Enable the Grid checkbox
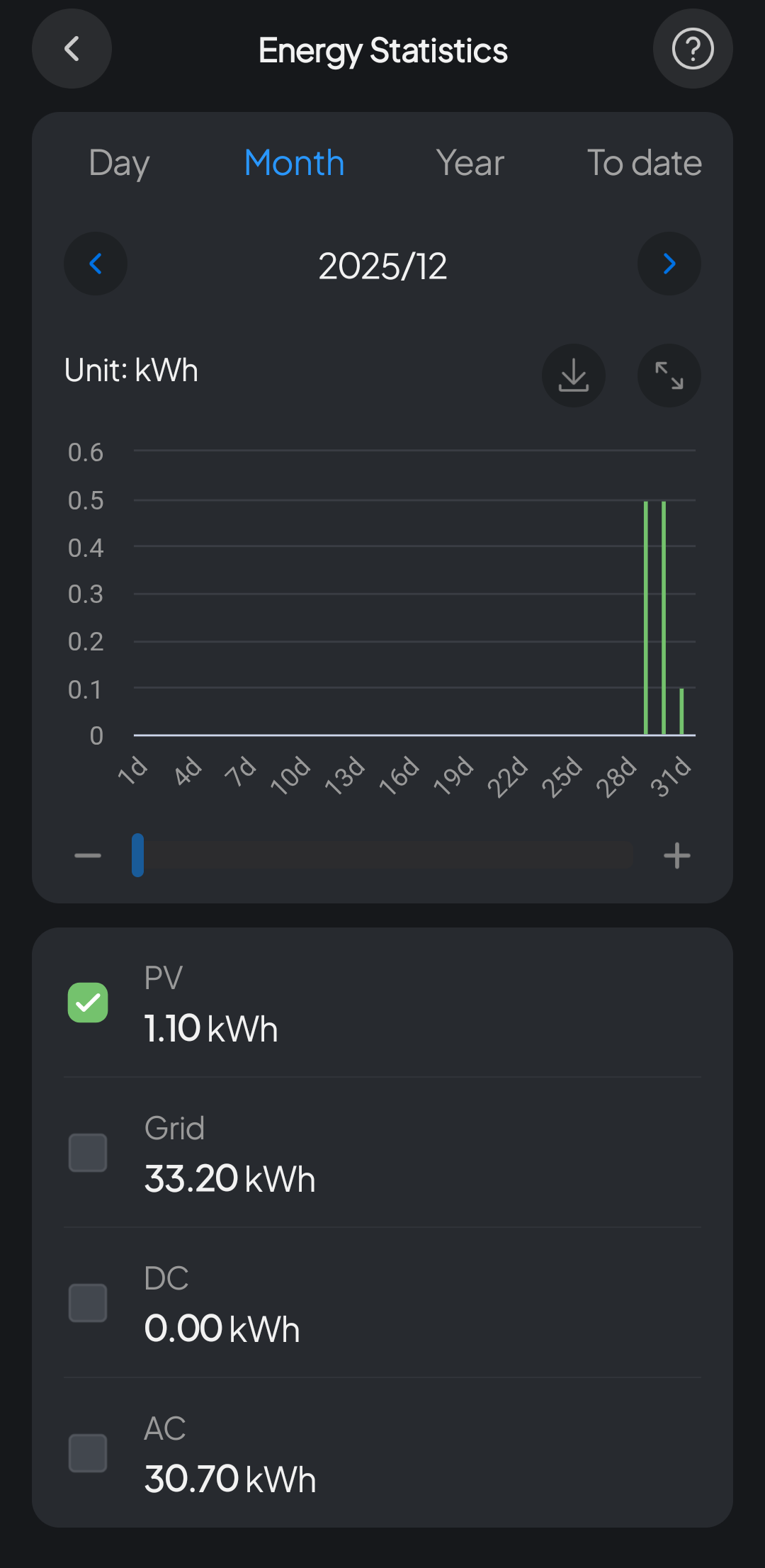This screenshot has height=1568, width=765. pos(88,1153)
